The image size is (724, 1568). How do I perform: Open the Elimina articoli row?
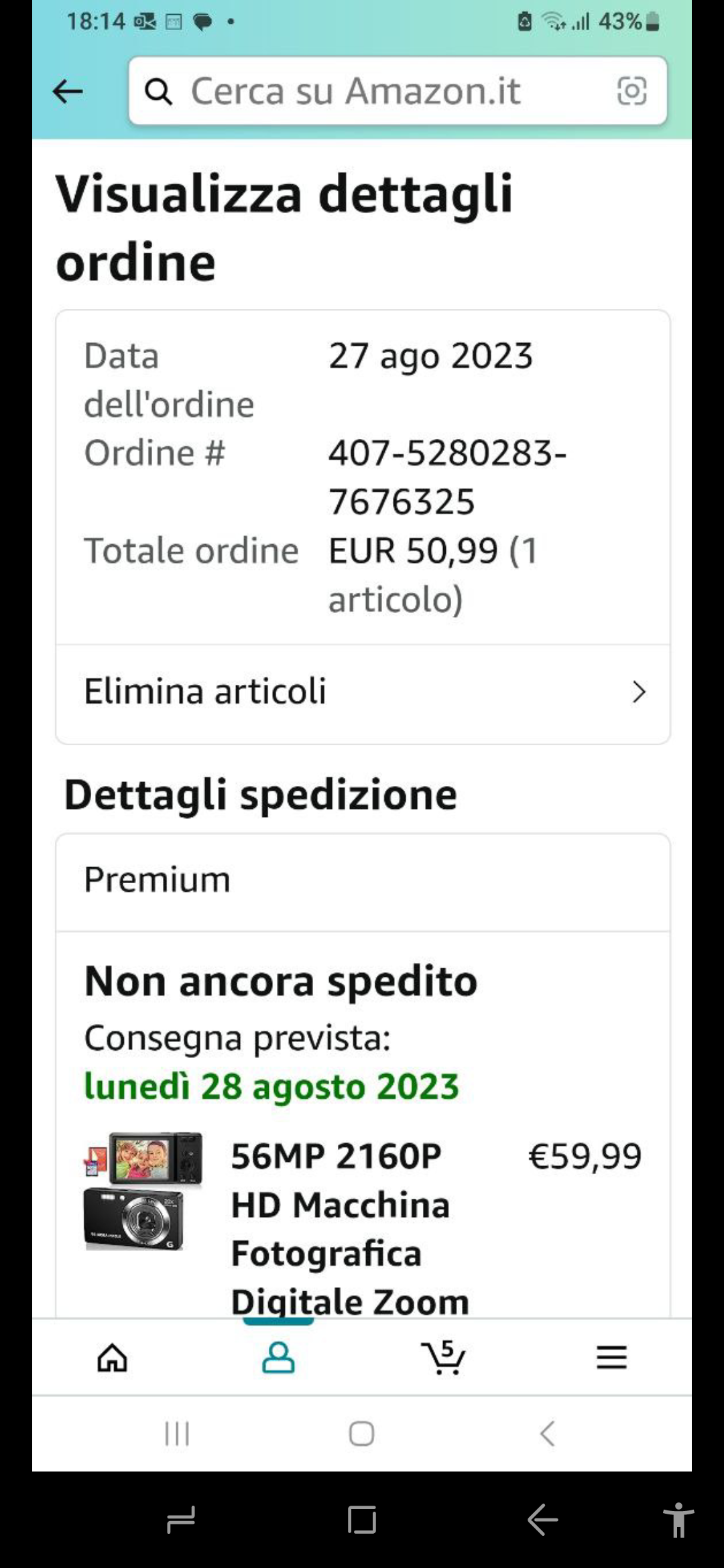point(363,692)
